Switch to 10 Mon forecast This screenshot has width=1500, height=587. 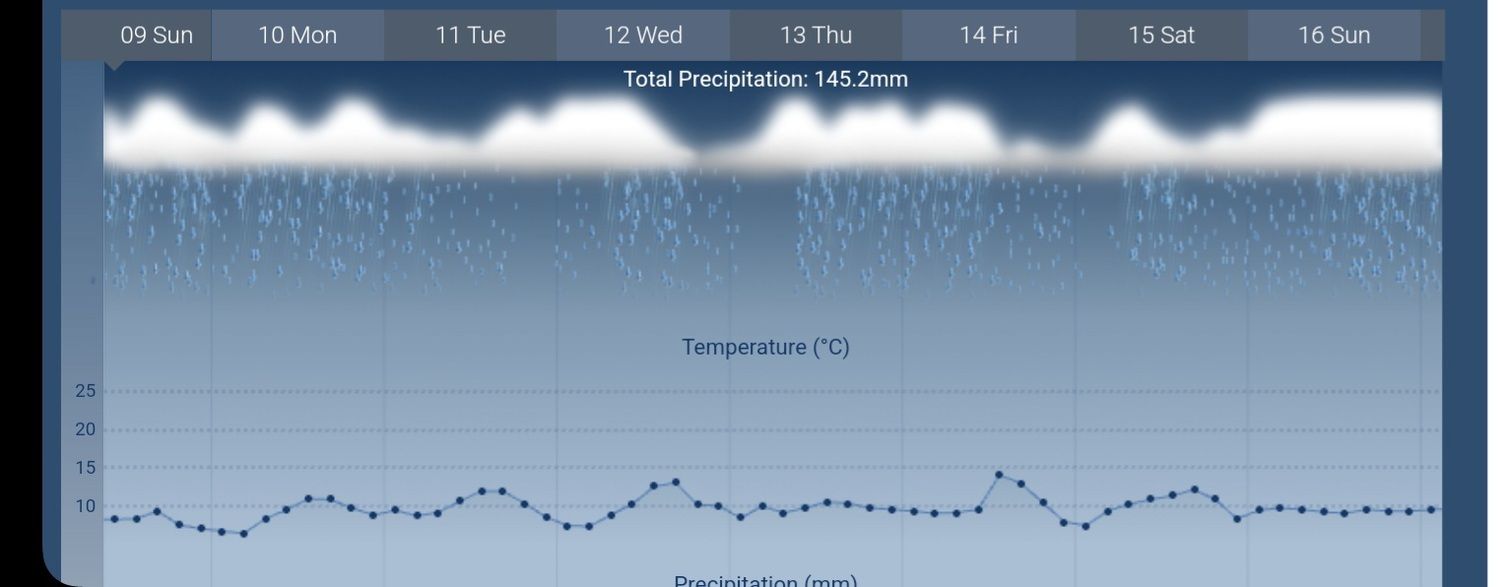(x=298, y=36)
